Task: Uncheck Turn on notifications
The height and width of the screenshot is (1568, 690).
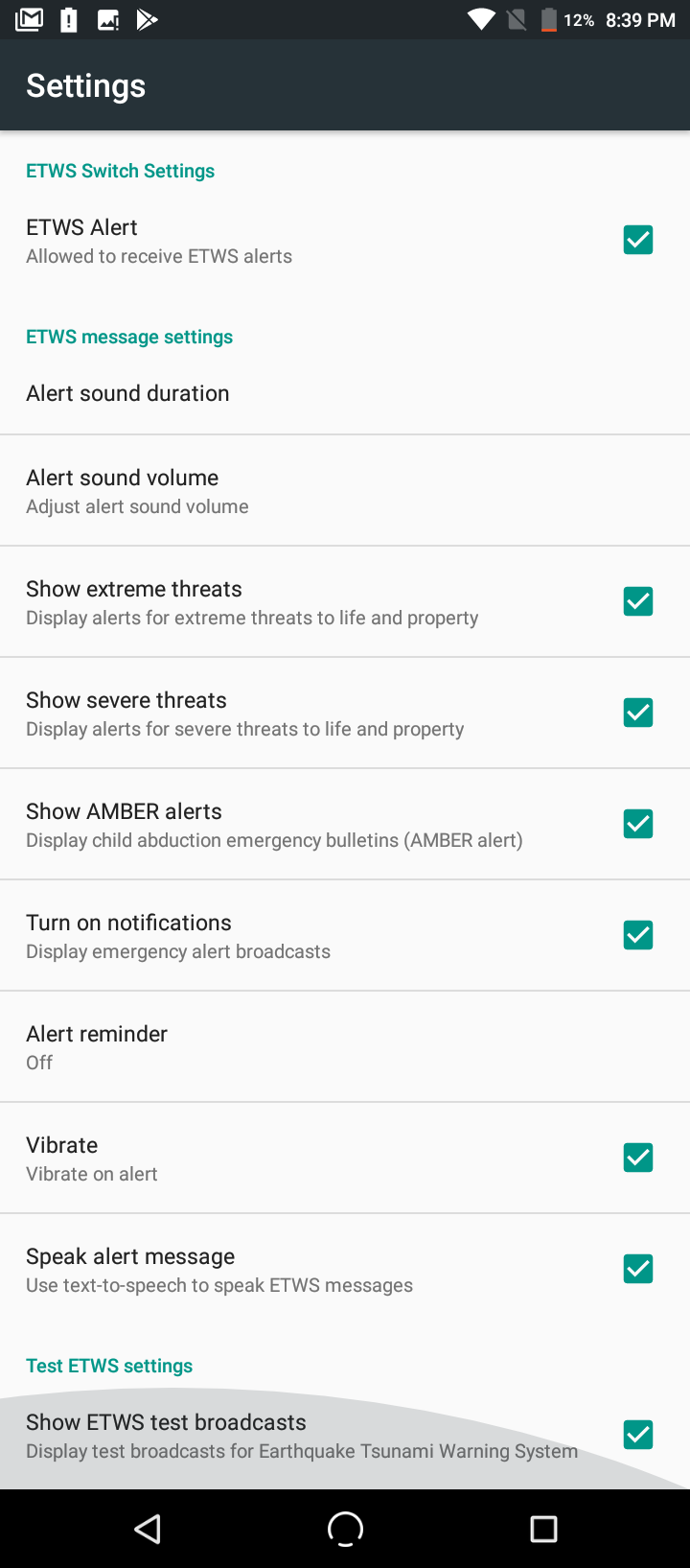Action: click(638, 935)
